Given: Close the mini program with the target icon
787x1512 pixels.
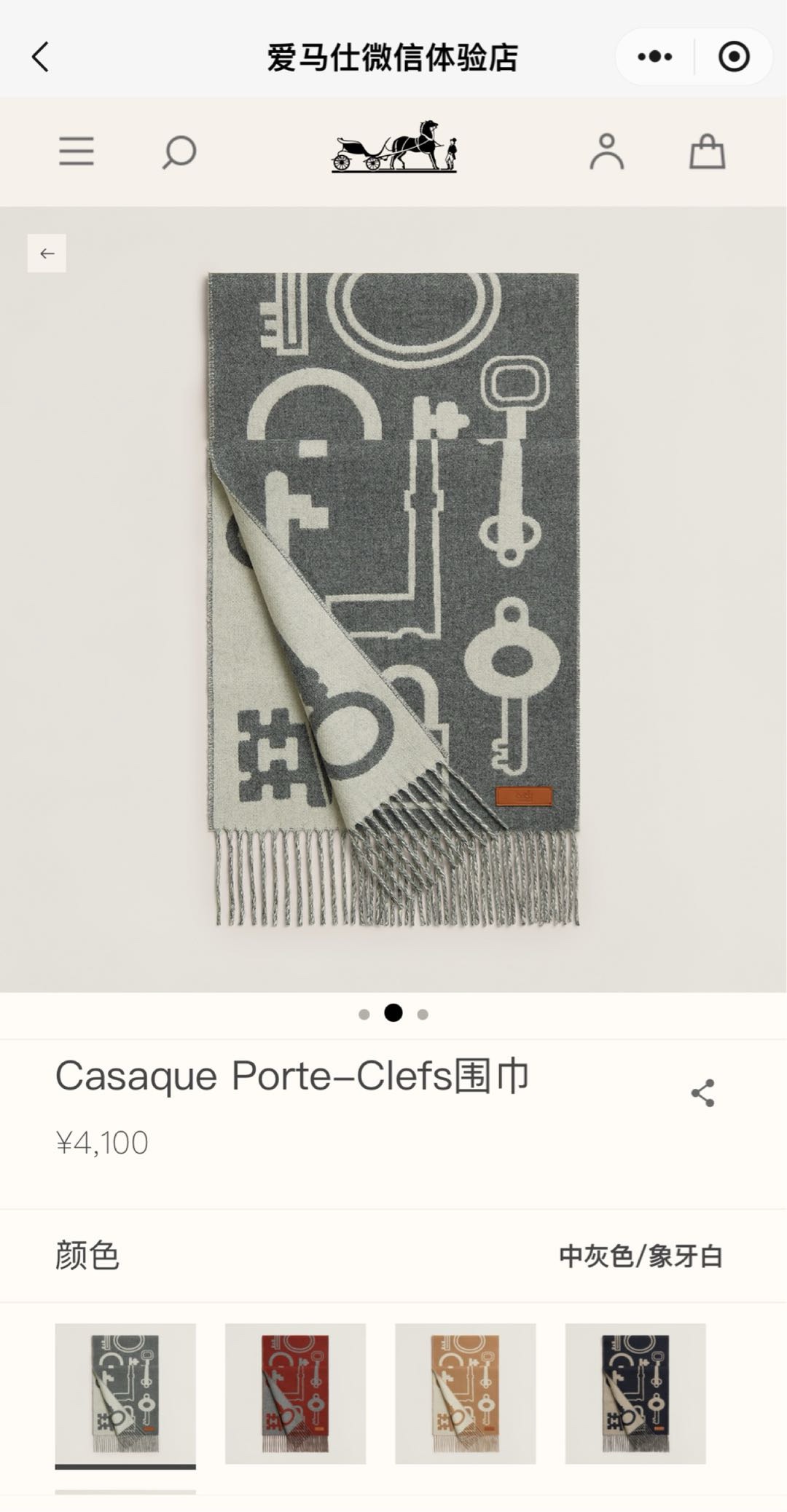Looking at the screenshot, I should click(x=734, y=57).
